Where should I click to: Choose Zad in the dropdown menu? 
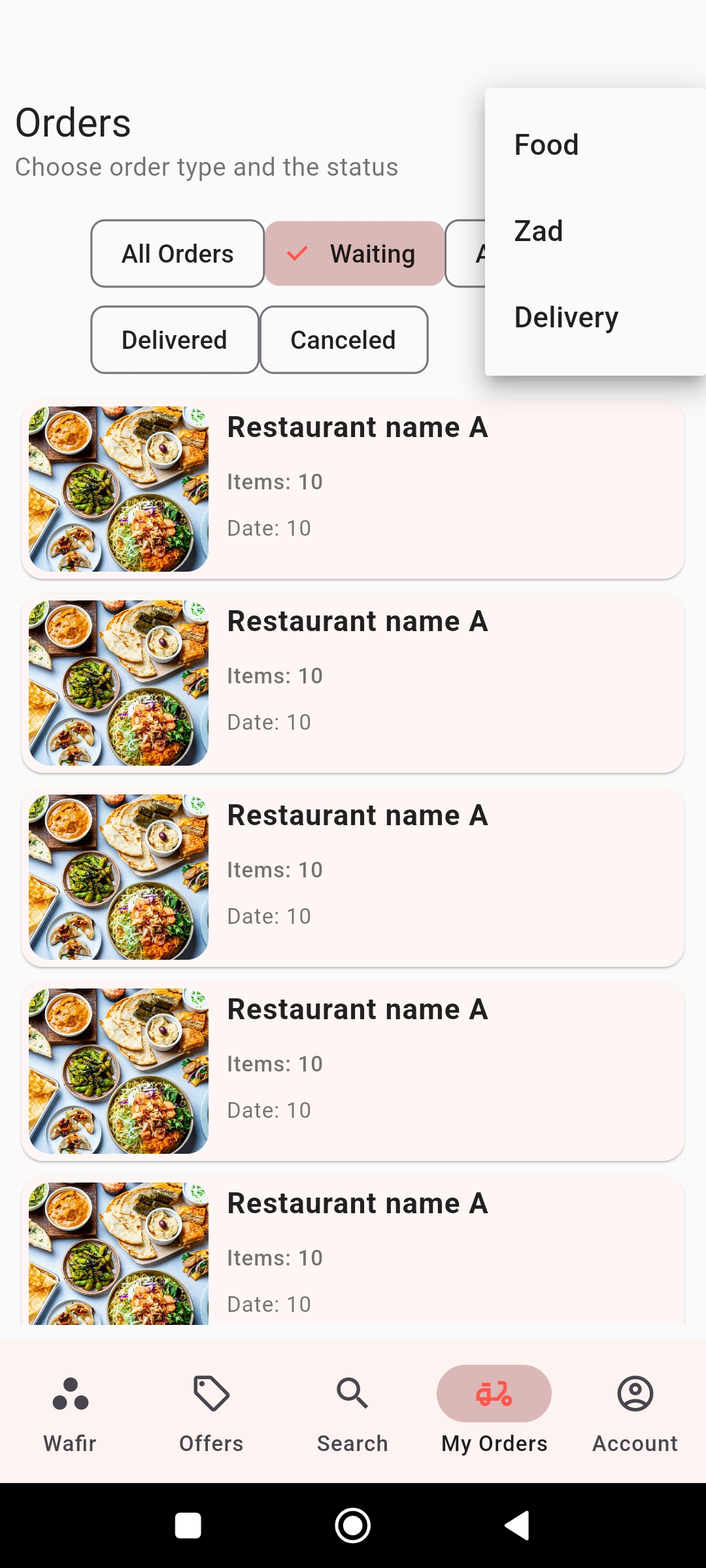[x=539, y=231]
